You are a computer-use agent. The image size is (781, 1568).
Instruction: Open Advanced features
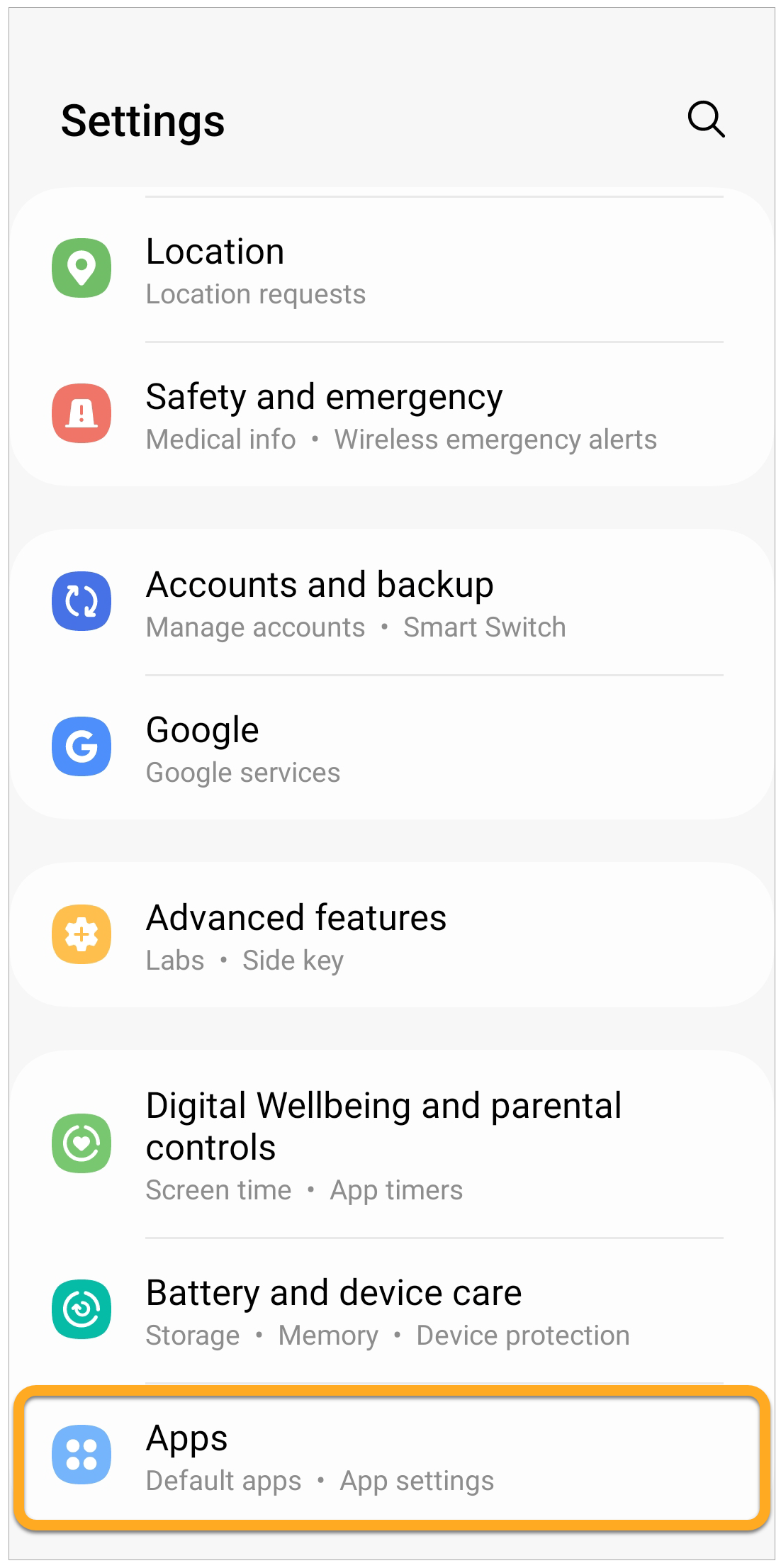coord(390,936)
